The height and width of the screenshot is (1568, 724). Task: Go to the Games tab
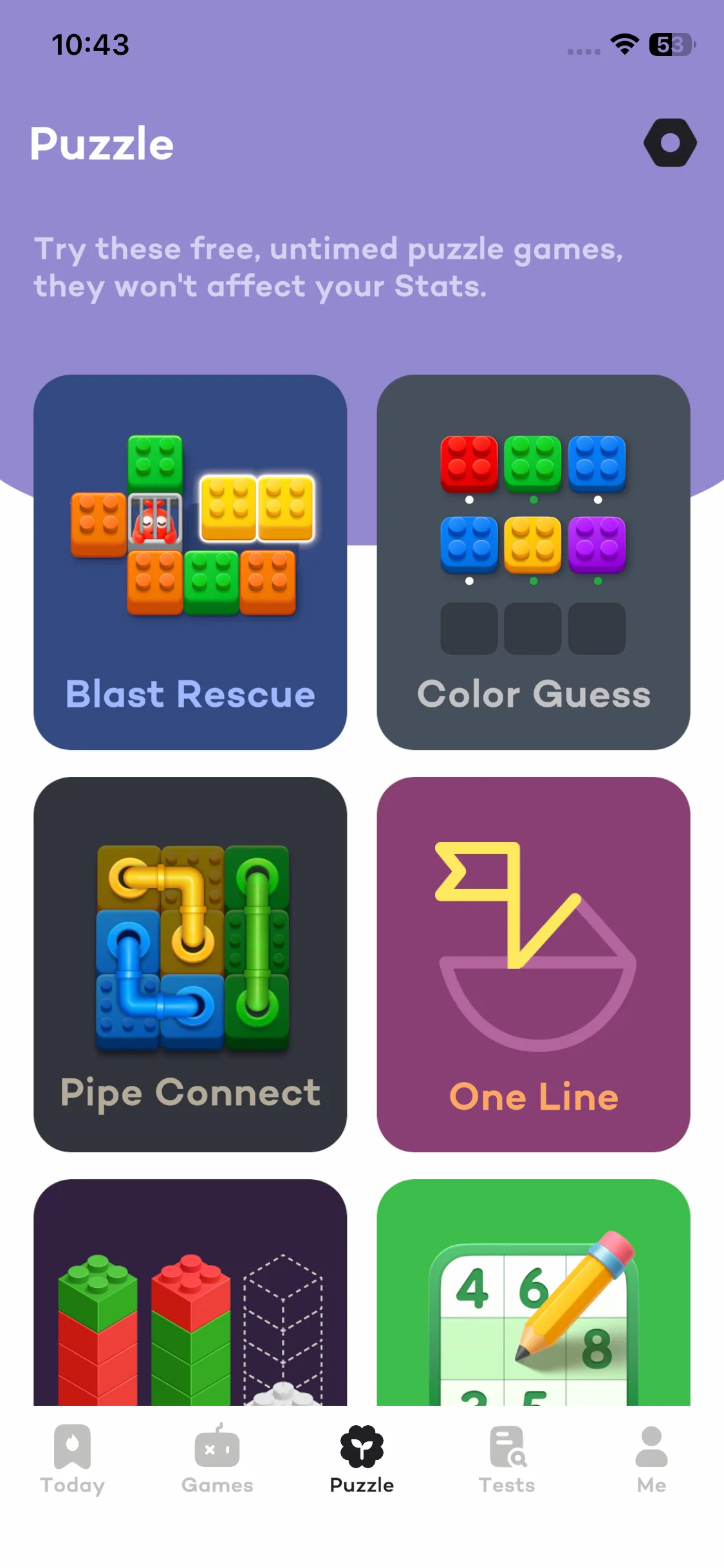click(x=217, y=1459)
